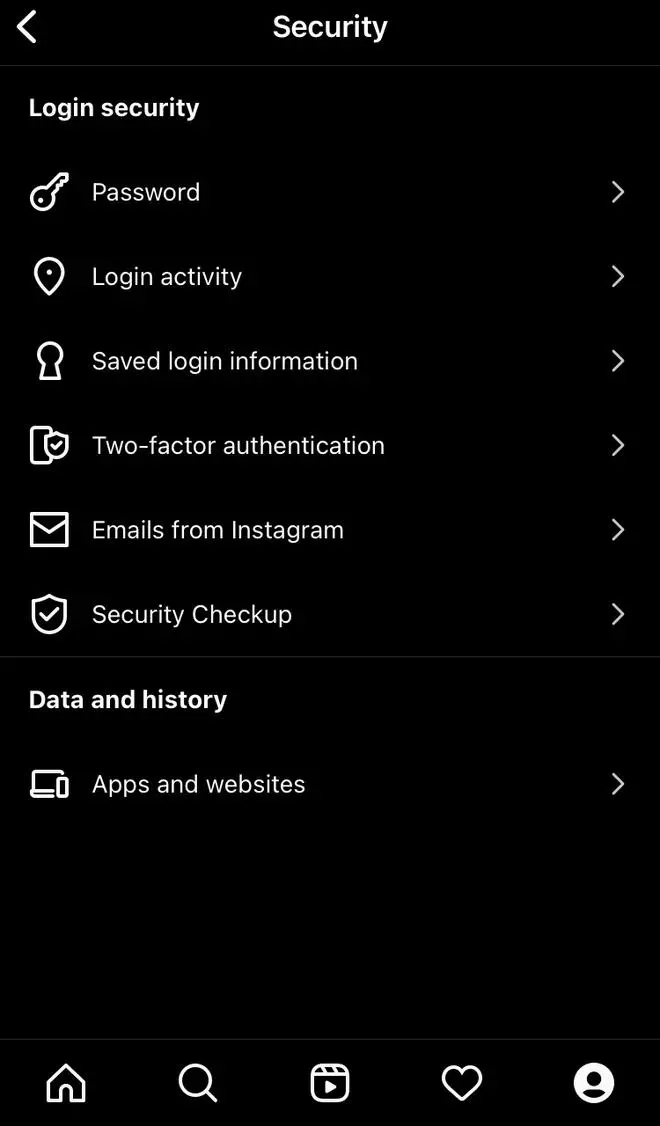660x1126 pixels.
Task: Open Emails from Instagram
Action: 330,530
